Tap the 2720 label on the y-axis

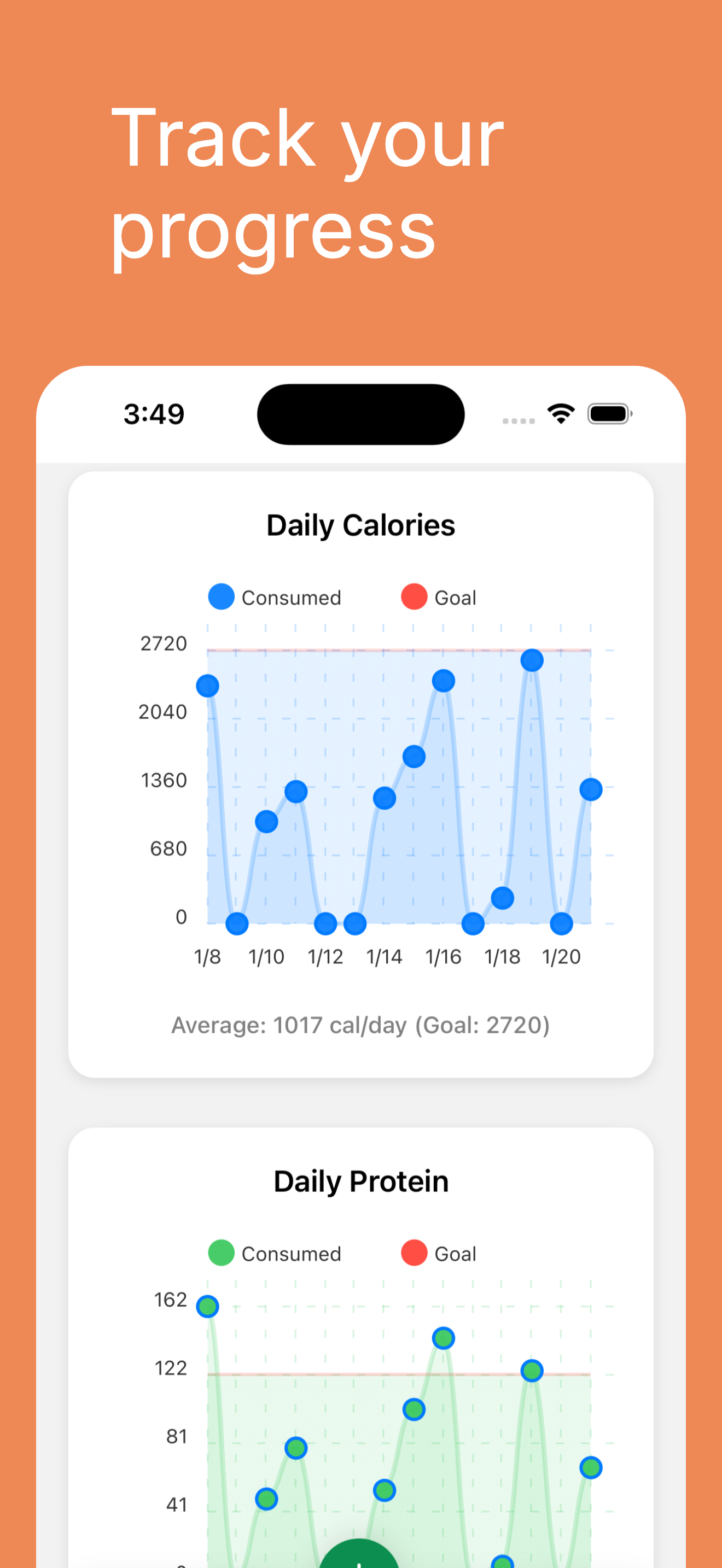point(165,643)
